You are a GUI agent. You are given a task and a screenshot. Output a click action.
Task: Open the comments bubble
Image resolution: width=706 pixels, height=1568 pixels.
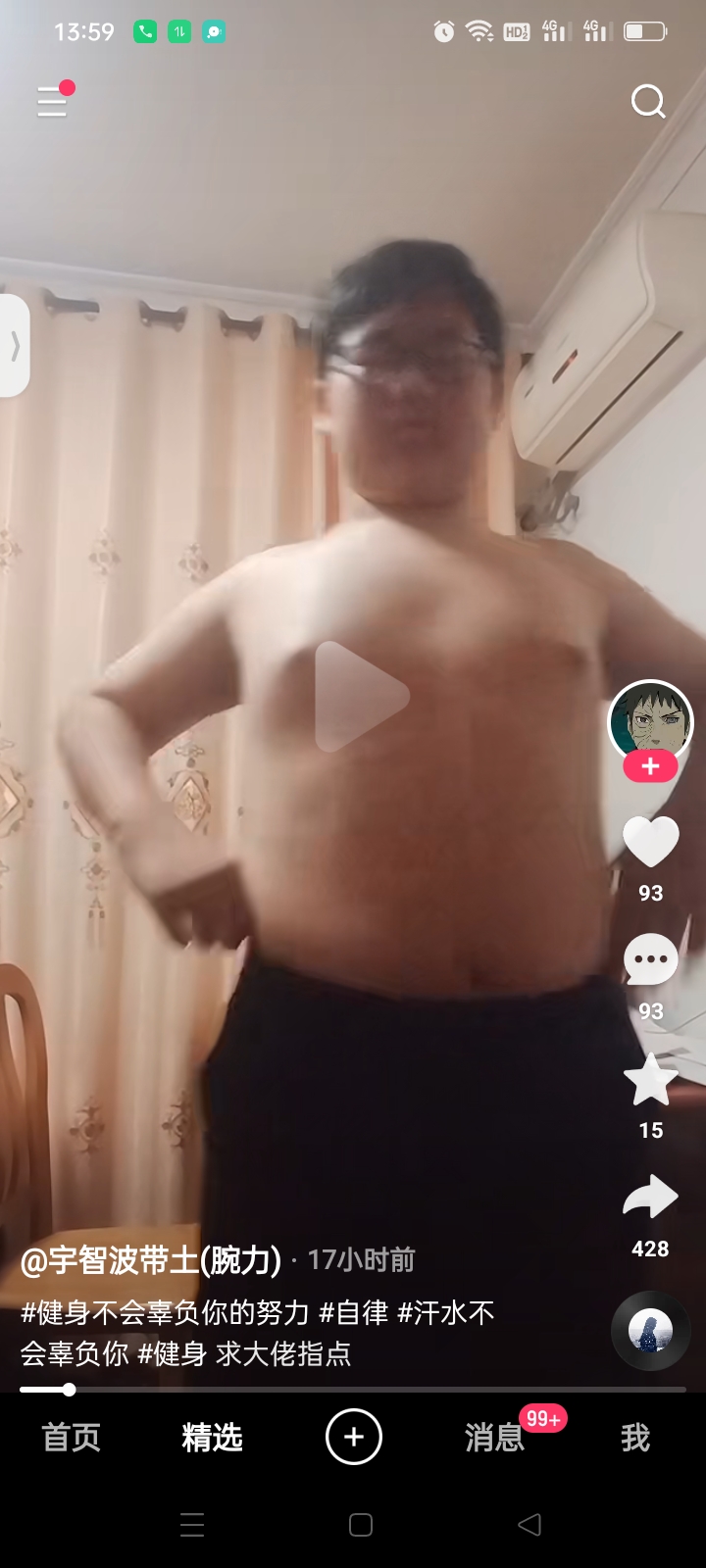coord(651,959)
